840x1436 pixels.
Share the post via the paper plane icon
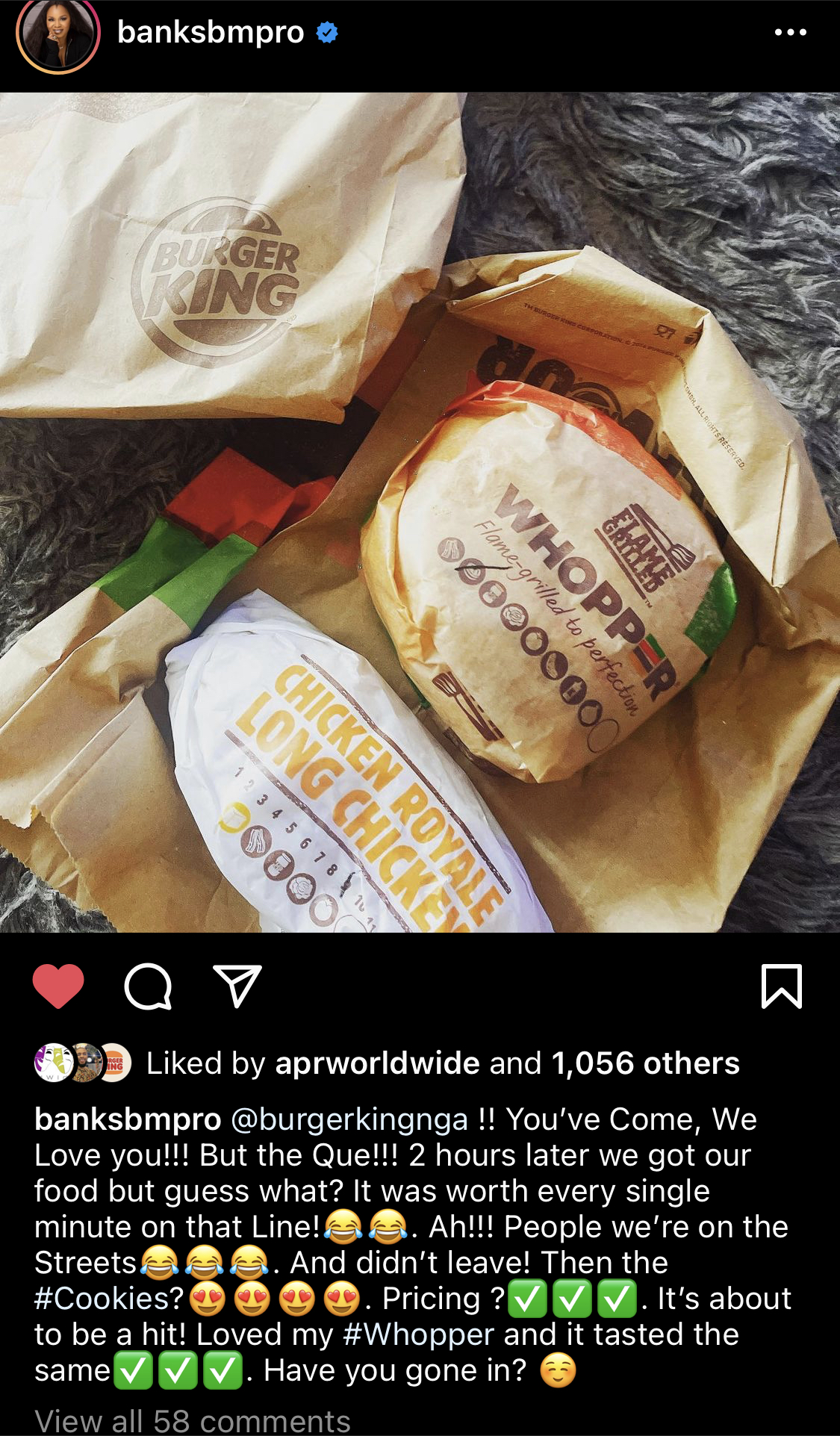(237, 986)
